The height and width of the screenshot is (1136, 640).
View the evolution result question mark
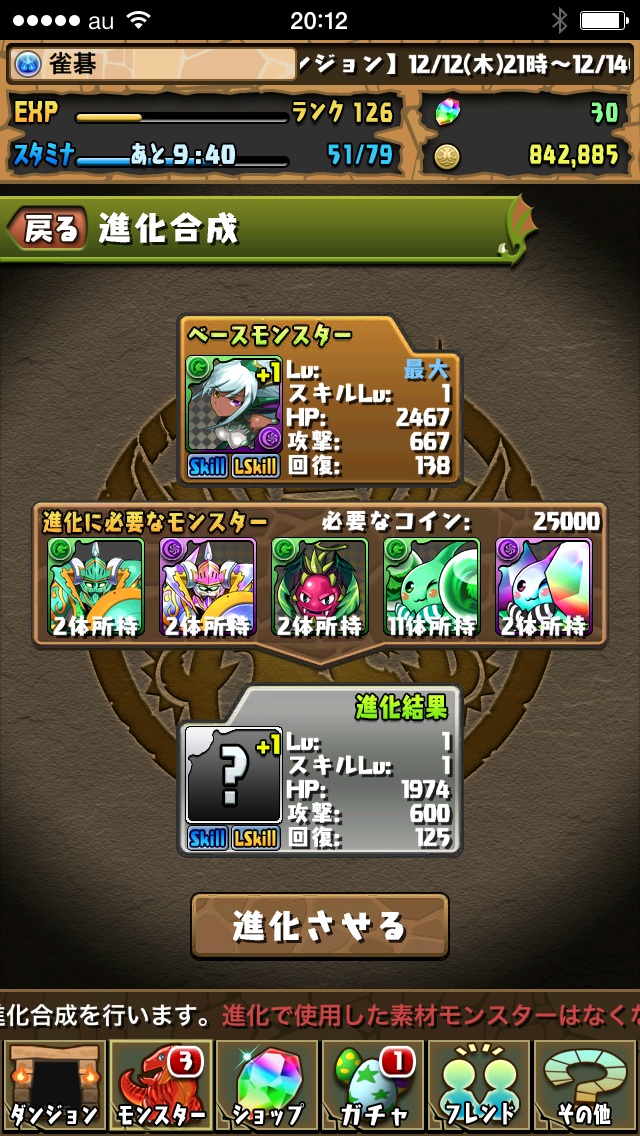(x=235, y=774)
